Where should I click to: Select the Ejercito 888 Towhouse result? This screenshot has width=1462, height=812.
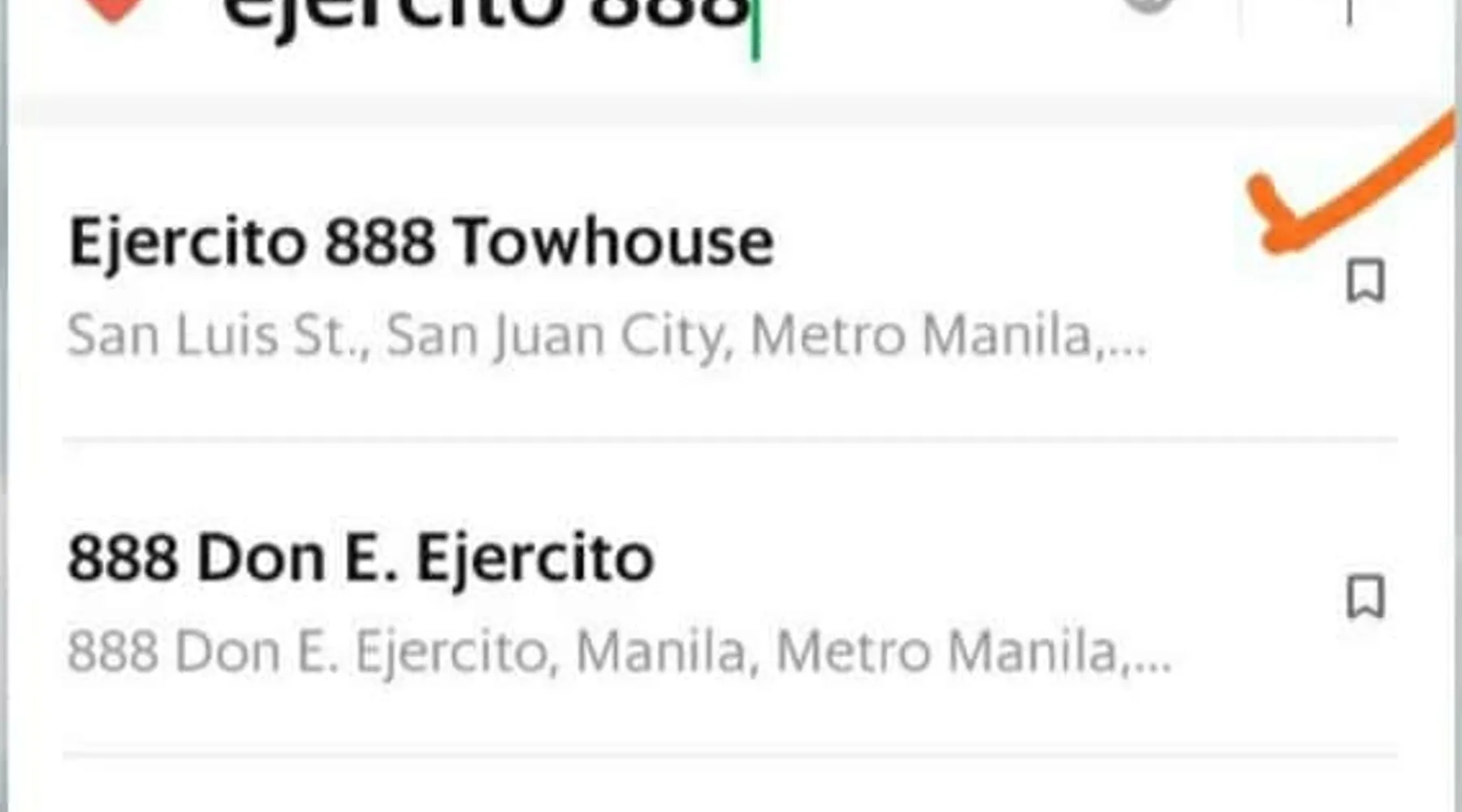(x=569, y=284)
